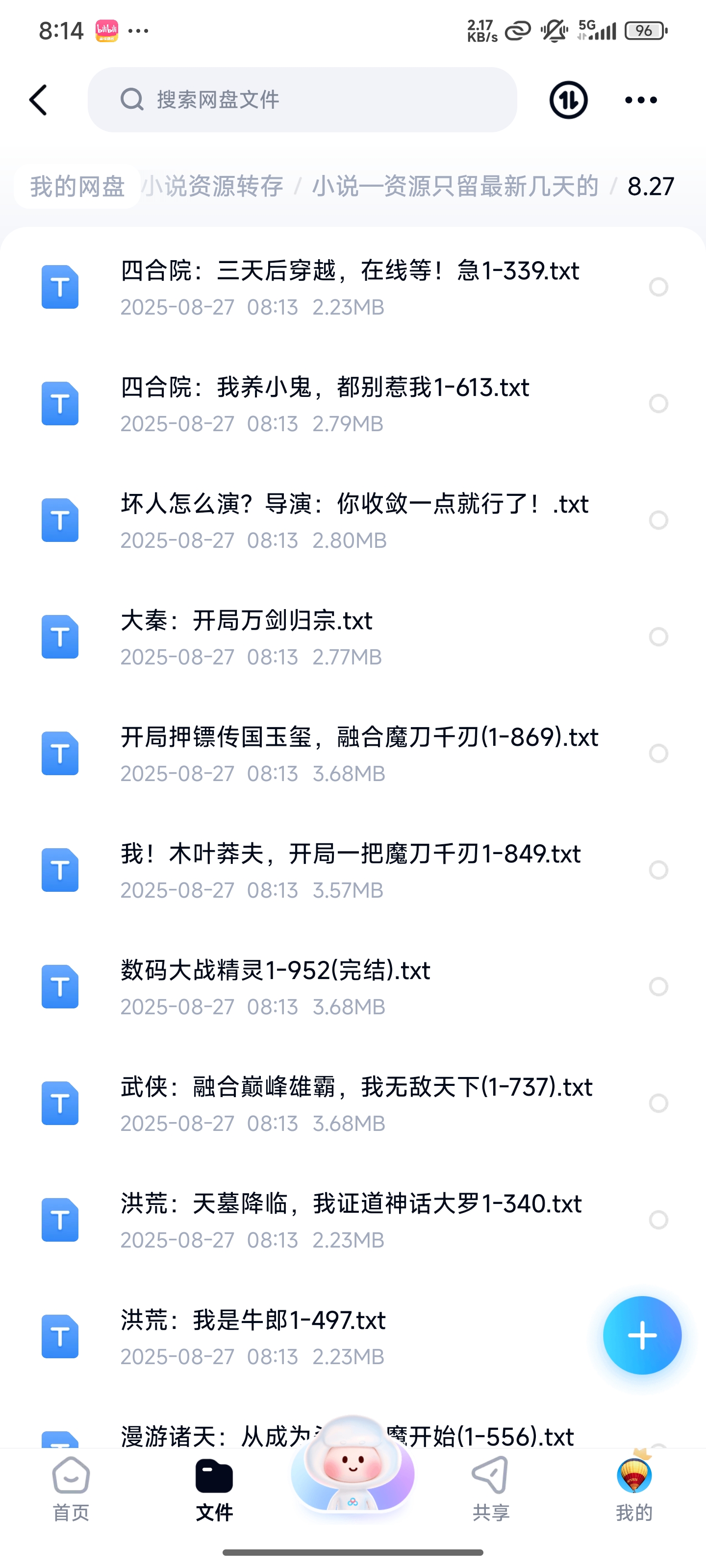Tap the blue plus floating button
Image resolution: width=706 pixels, height=1568 pixels.
(x=642, y=1335)
